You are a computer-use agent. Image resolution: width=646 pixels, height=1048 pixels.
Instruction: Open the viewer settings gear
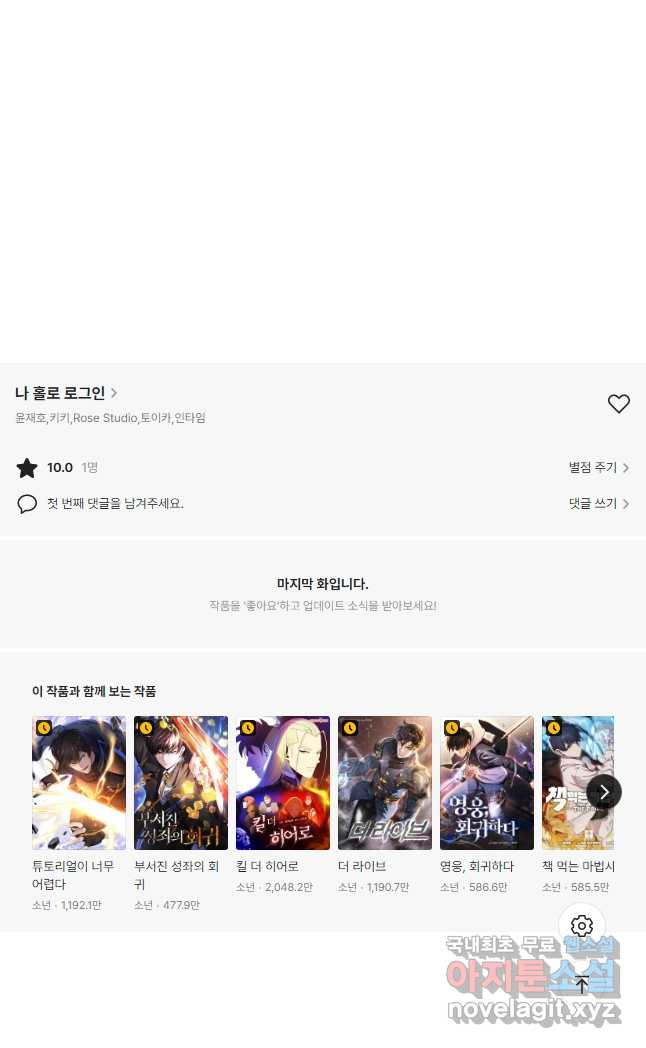coord(582,926)
